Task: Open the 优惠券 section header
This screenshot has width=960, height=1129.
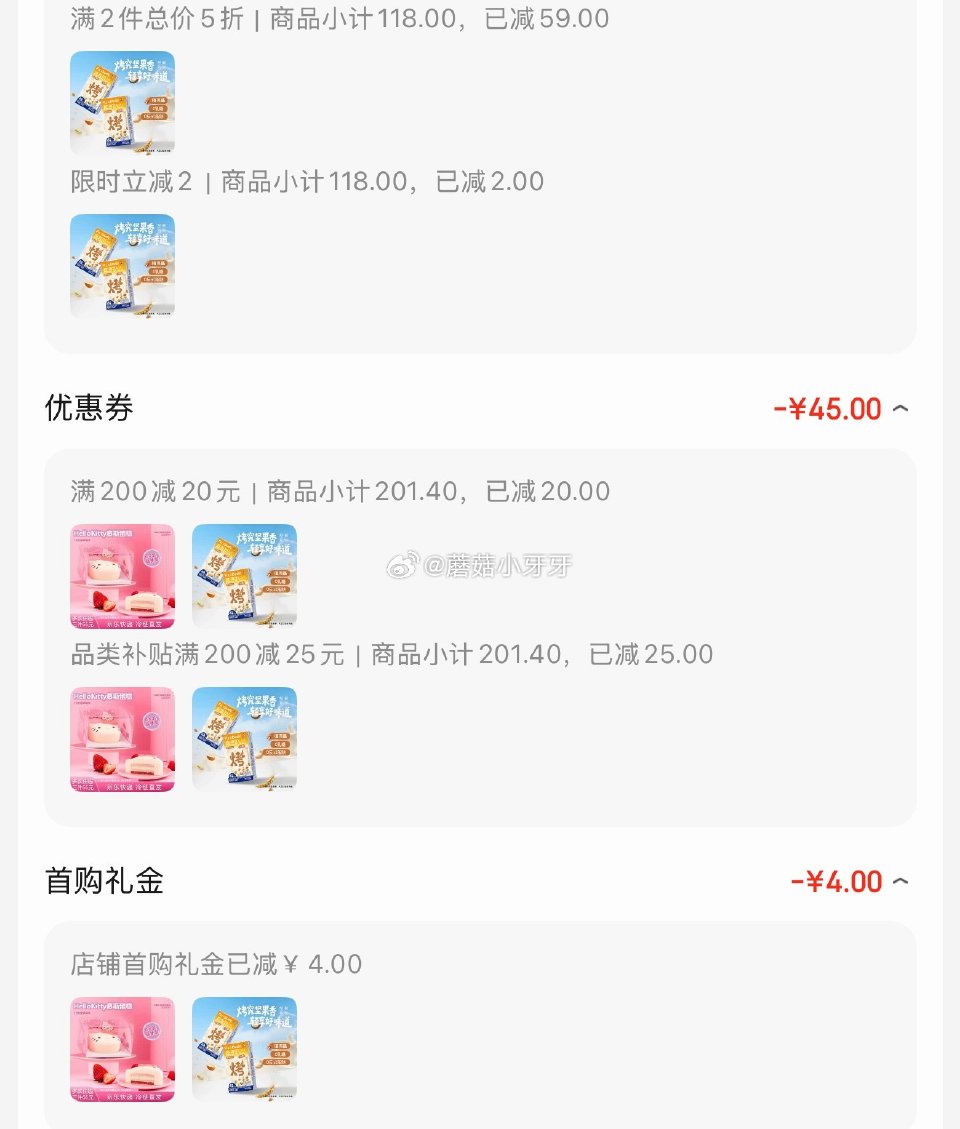Action: click(x=90, y=408)
